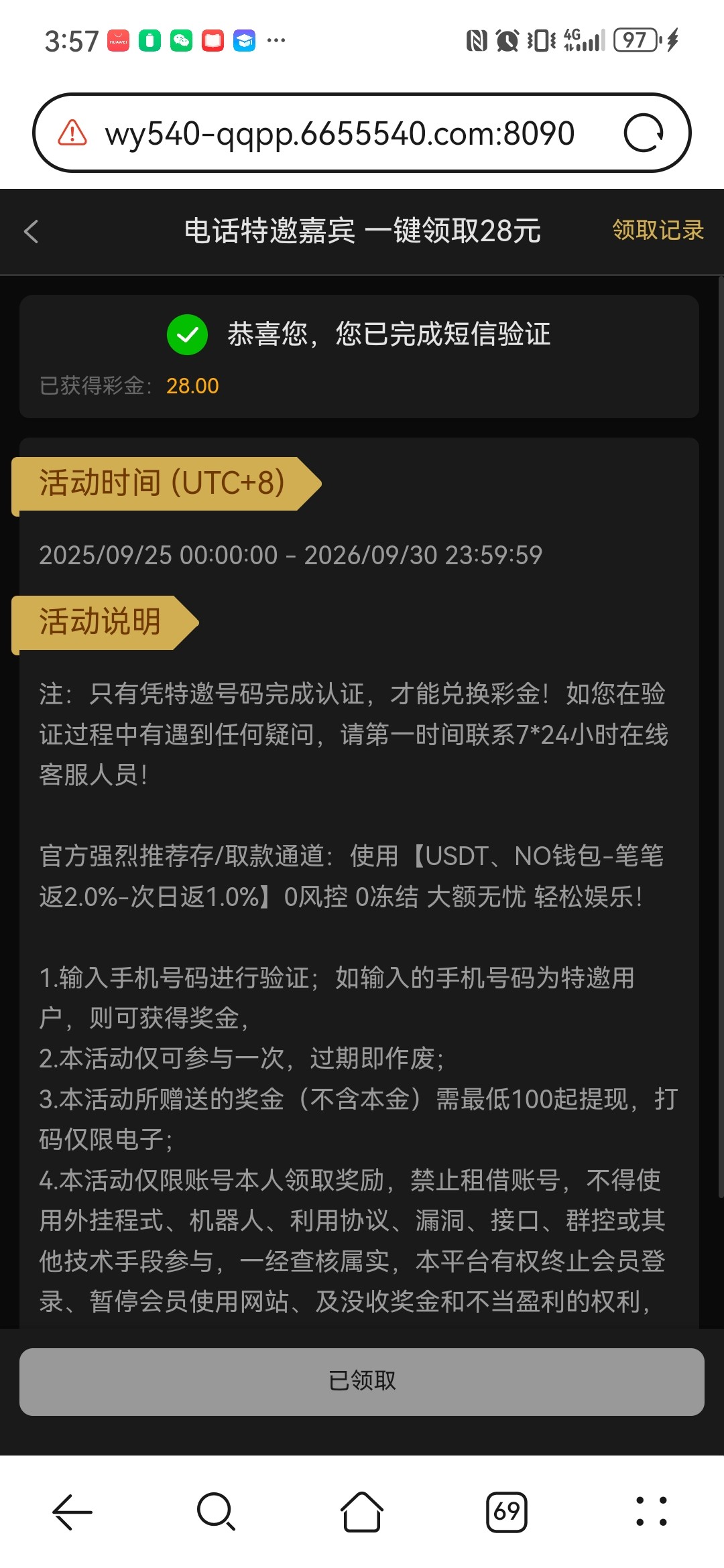The height and width of the screenshot is (1568, 724).
Task: Tap the URL address bar
Action: [x=339, y=133]
